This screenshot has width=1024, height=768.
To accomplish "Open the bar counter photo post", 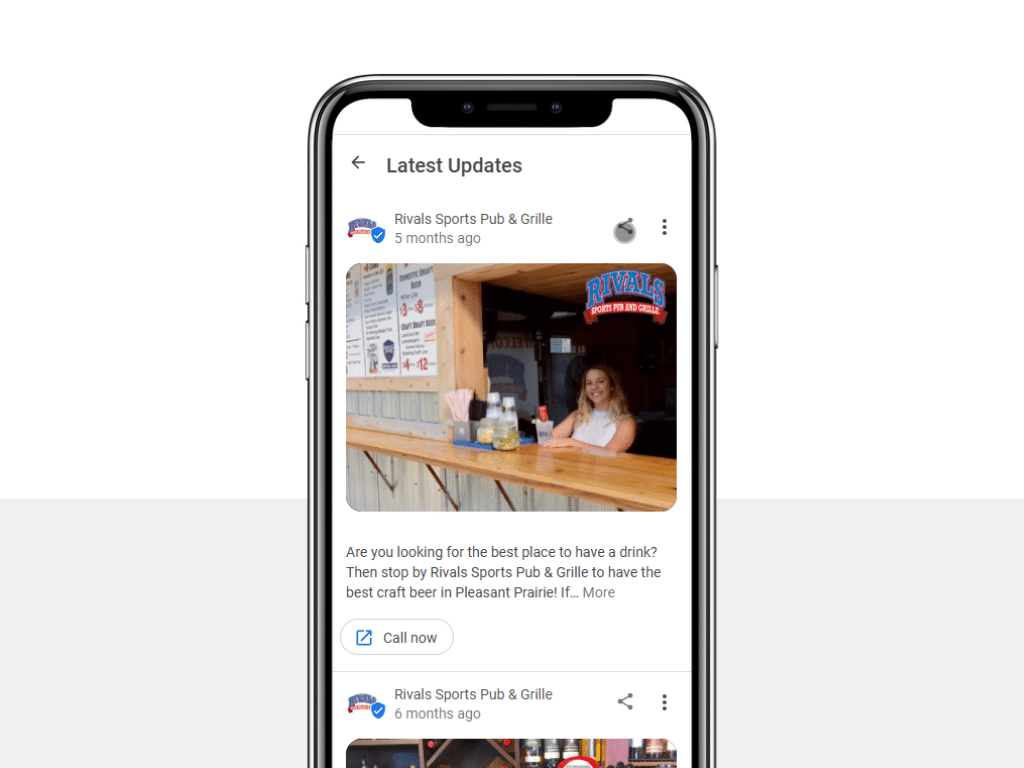I will click(x=511, y=387).
